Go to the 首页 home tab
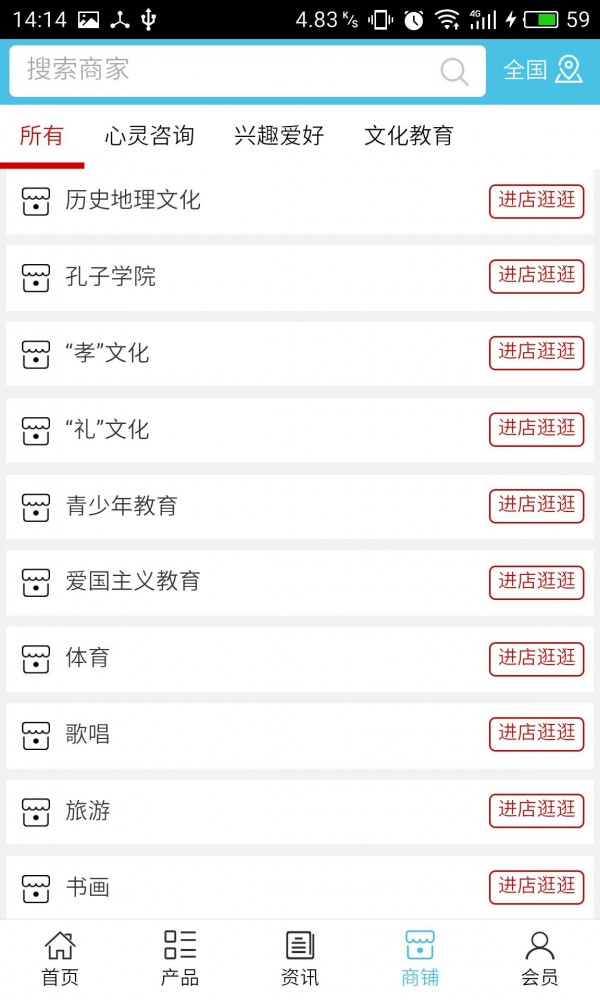The width and height of the screenshot is (600, 1000). point(60,958)
